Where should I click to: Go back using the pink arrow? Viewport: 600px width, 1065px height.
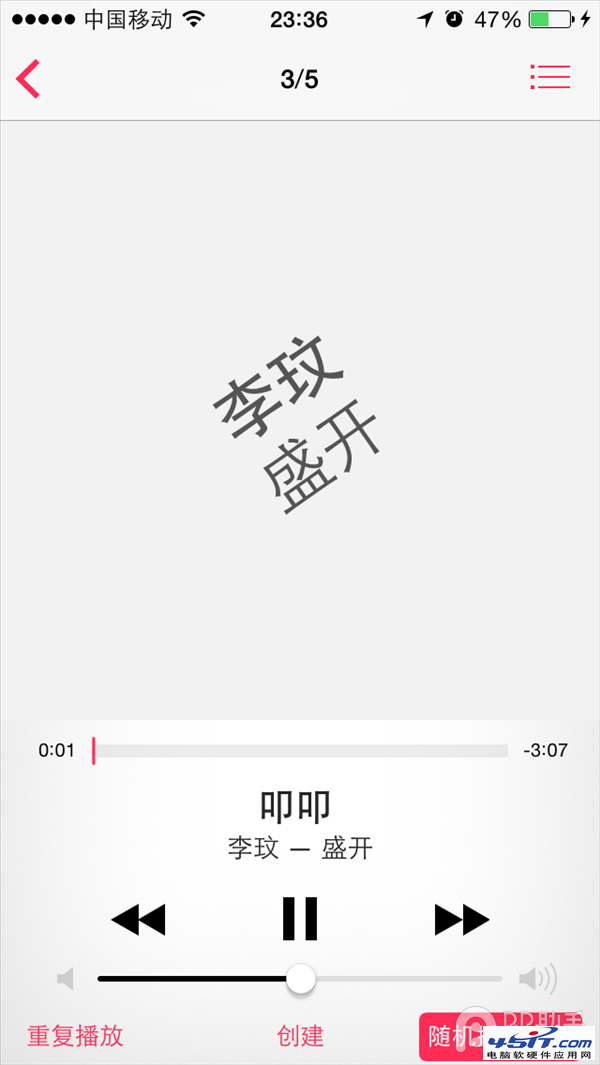28,79
